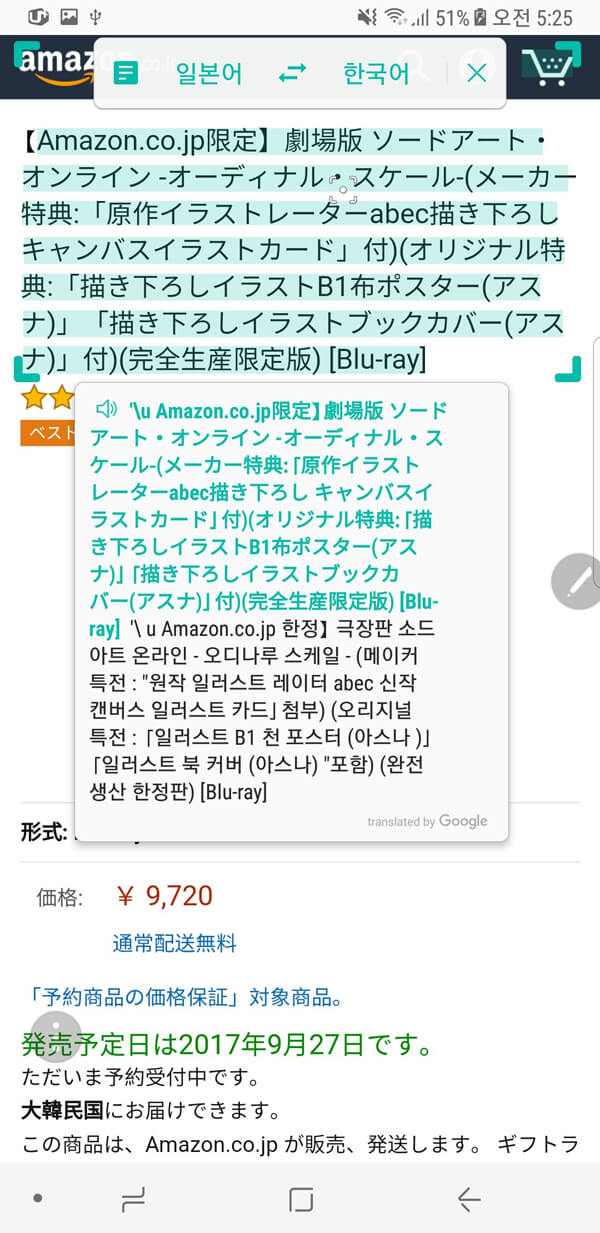The image size is (600, 1233).
Task: Go back with the navigation bar
Action: click(x=468, y=1199)
